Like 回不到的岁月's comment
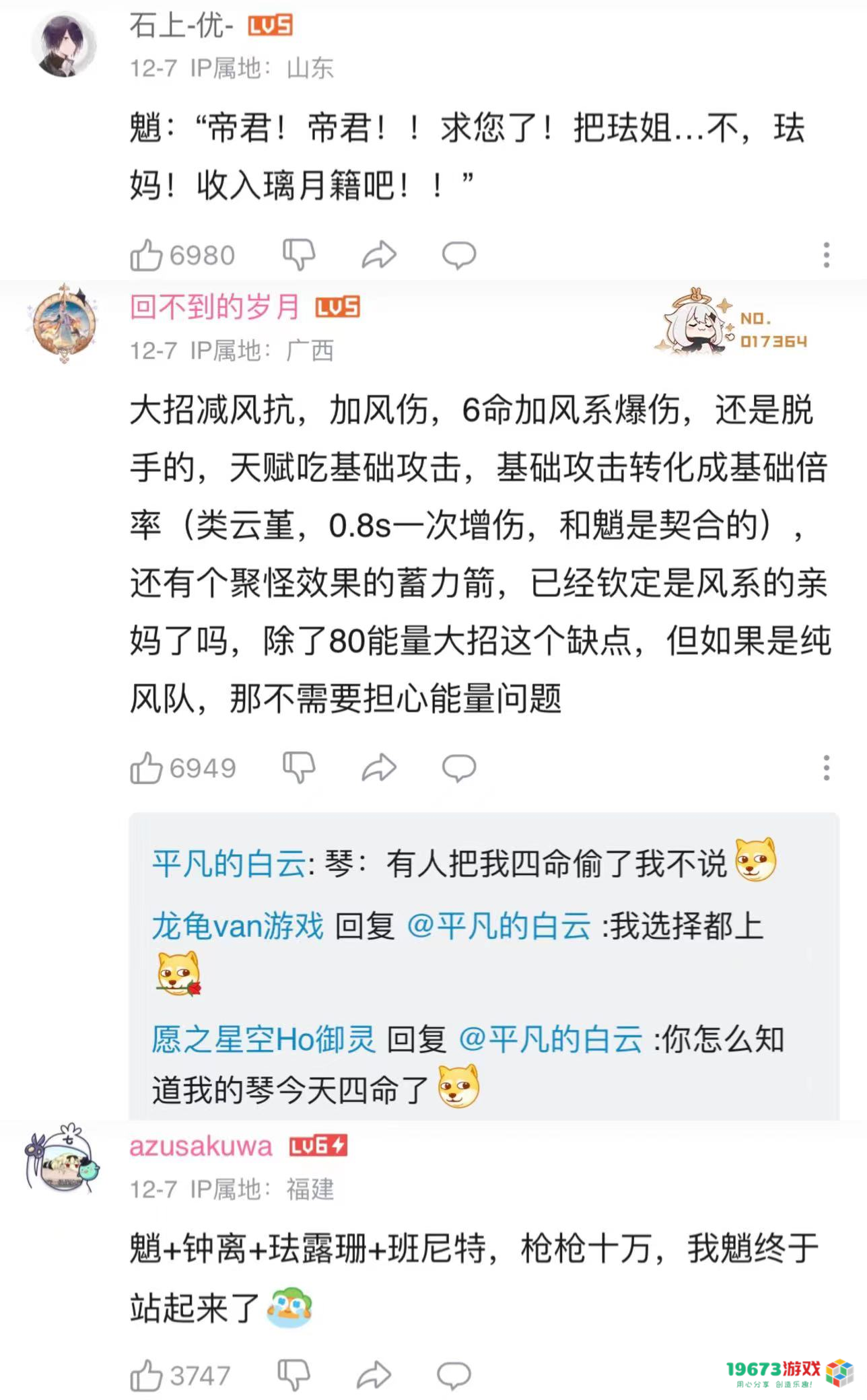867x1400 pixels. 147,768
